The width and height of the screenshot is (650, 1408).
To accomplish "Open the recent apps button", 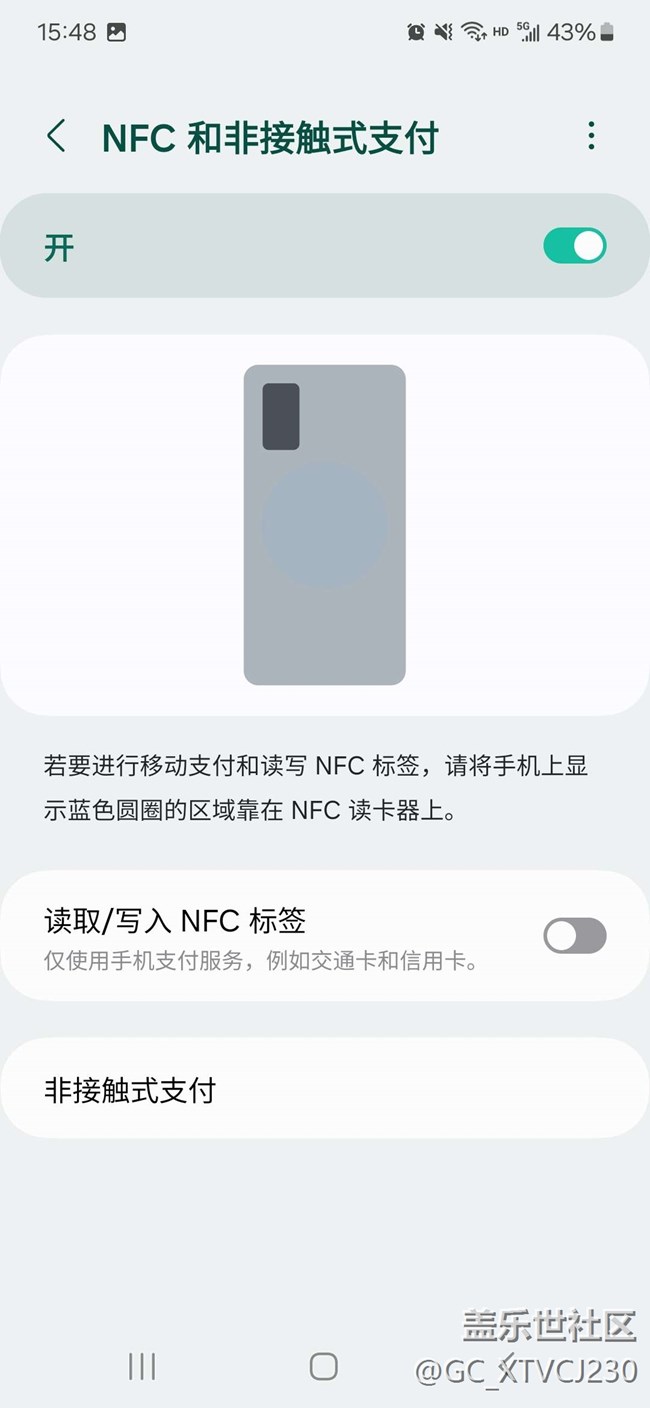I will (142, 1367).
